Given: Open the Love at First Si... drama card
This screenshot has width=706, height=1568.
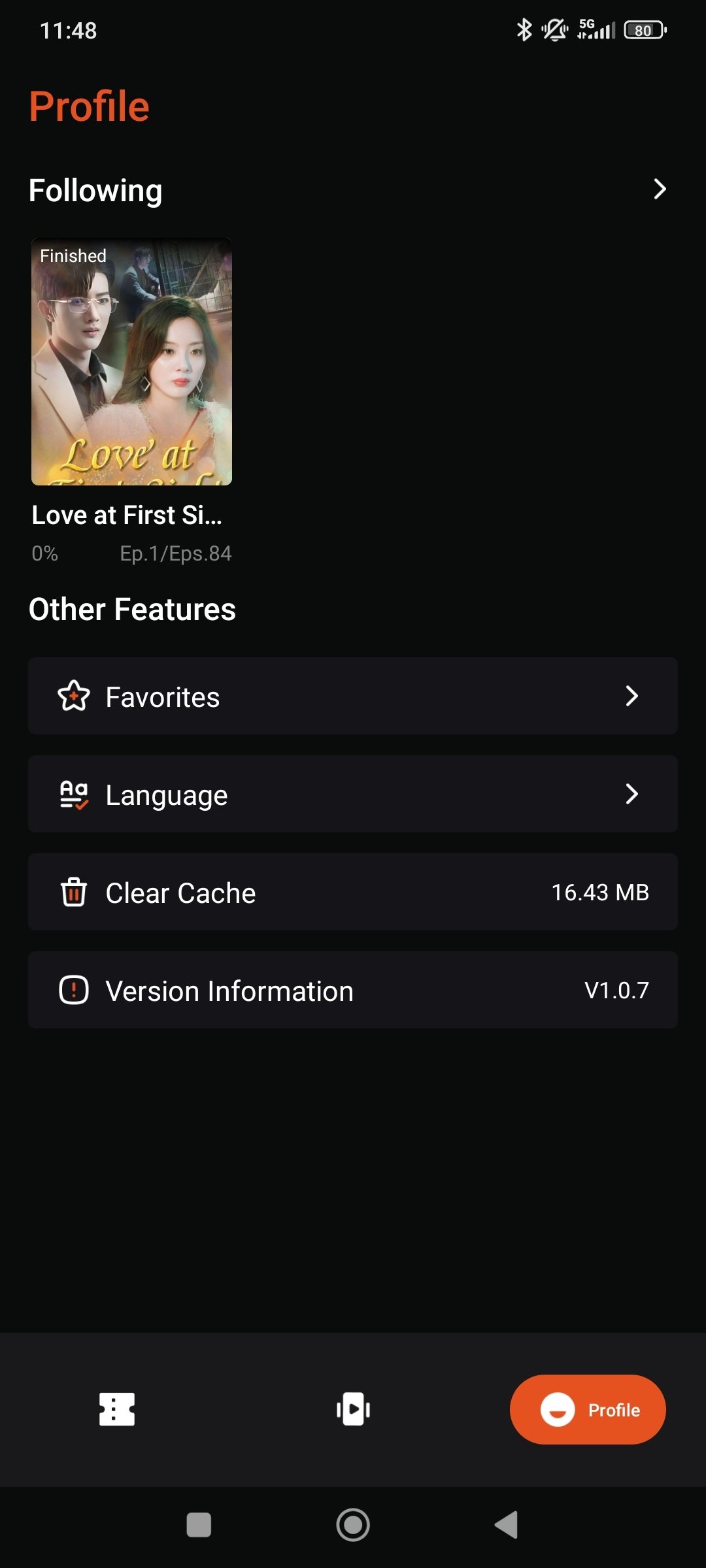Looking at the screenshot, I should tap(131, 363).
